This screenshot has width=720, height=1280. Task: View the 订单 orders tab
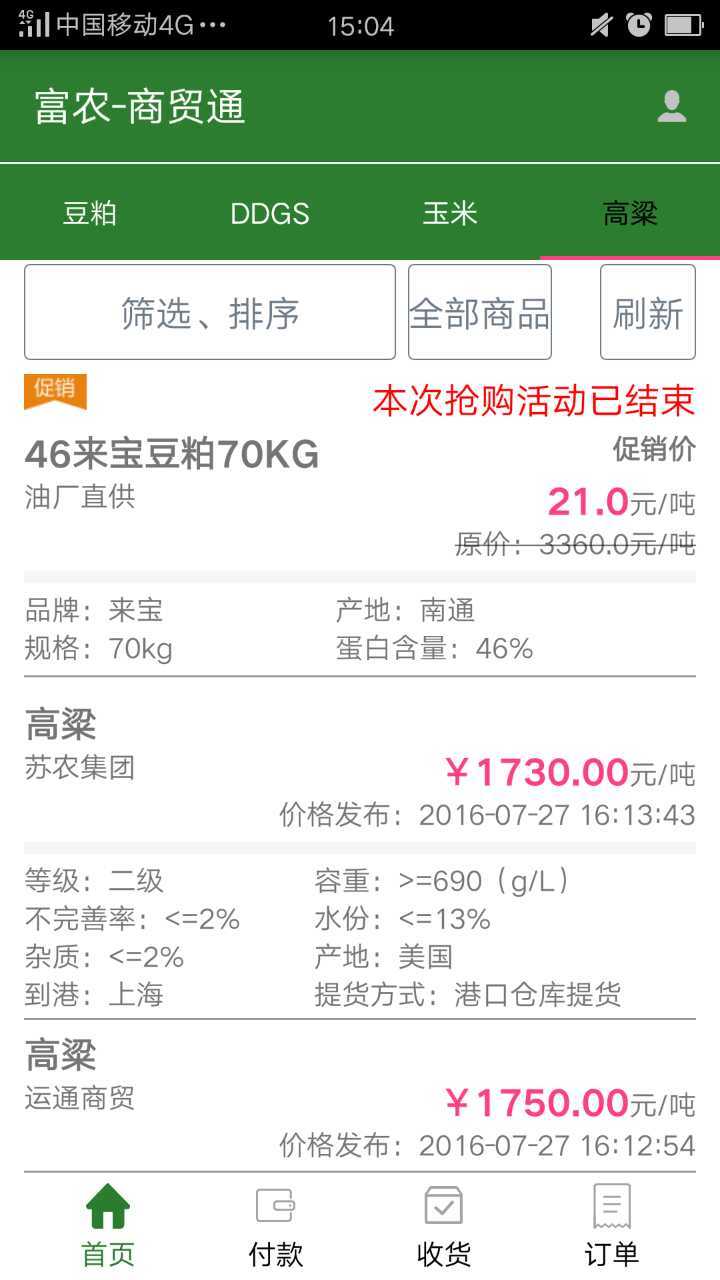click(x=611, y=1226)
